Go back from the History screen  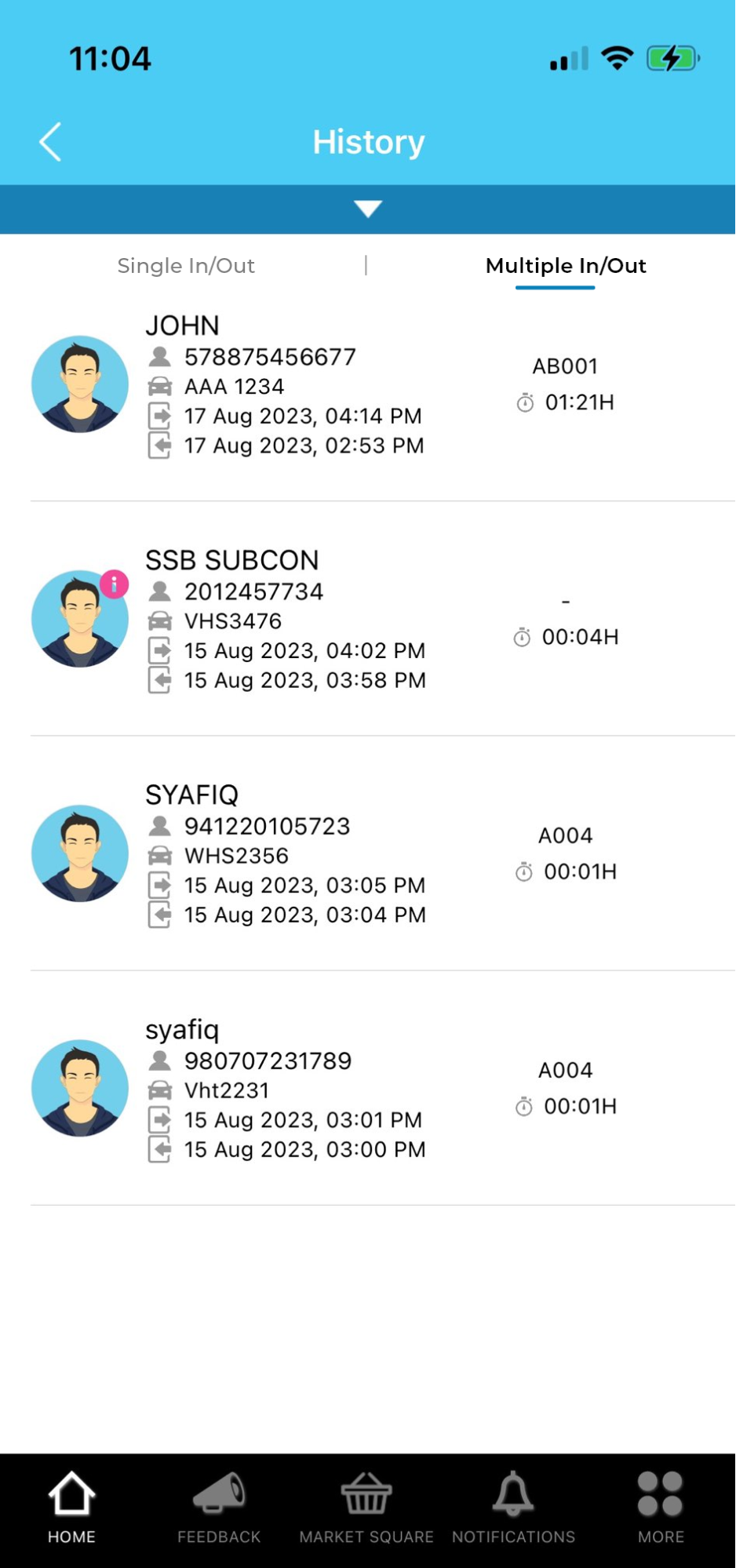(x=50, y=142)
